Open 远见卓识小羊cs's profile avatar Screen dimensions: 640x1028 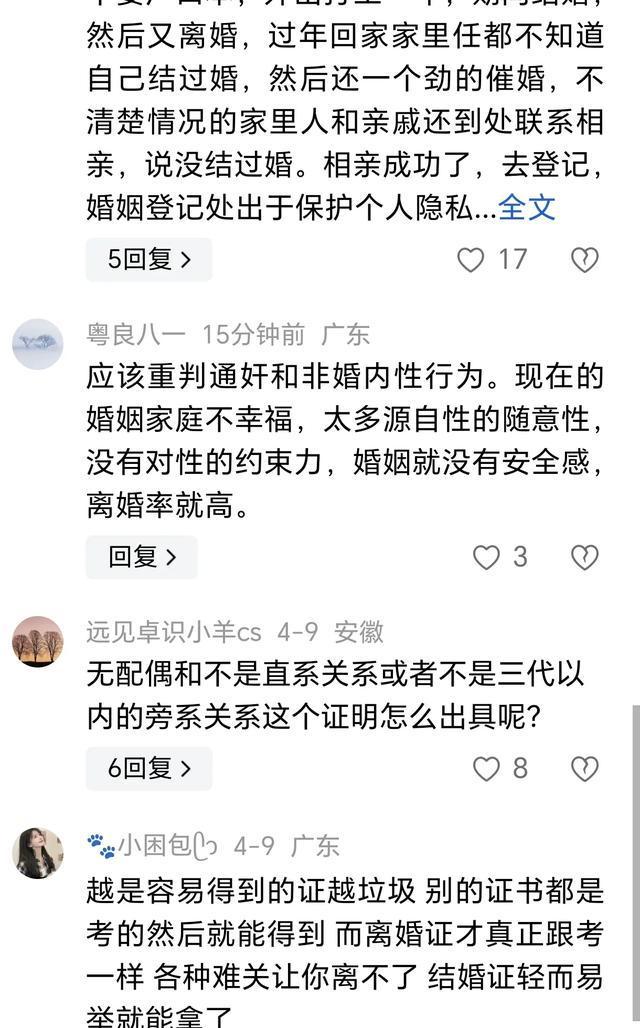38,642
